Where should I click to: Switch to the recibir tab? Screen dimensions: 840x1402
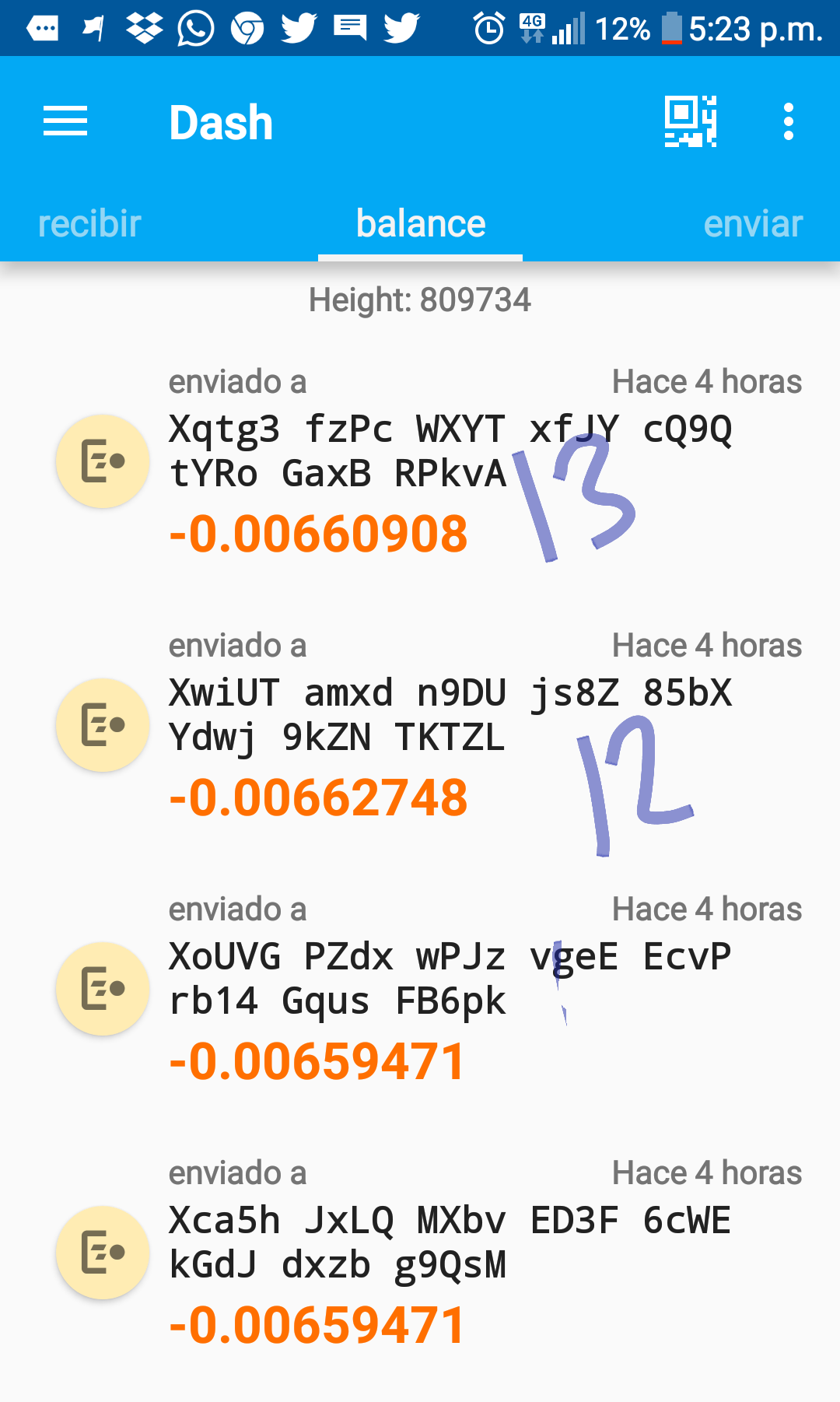(89, 224)
